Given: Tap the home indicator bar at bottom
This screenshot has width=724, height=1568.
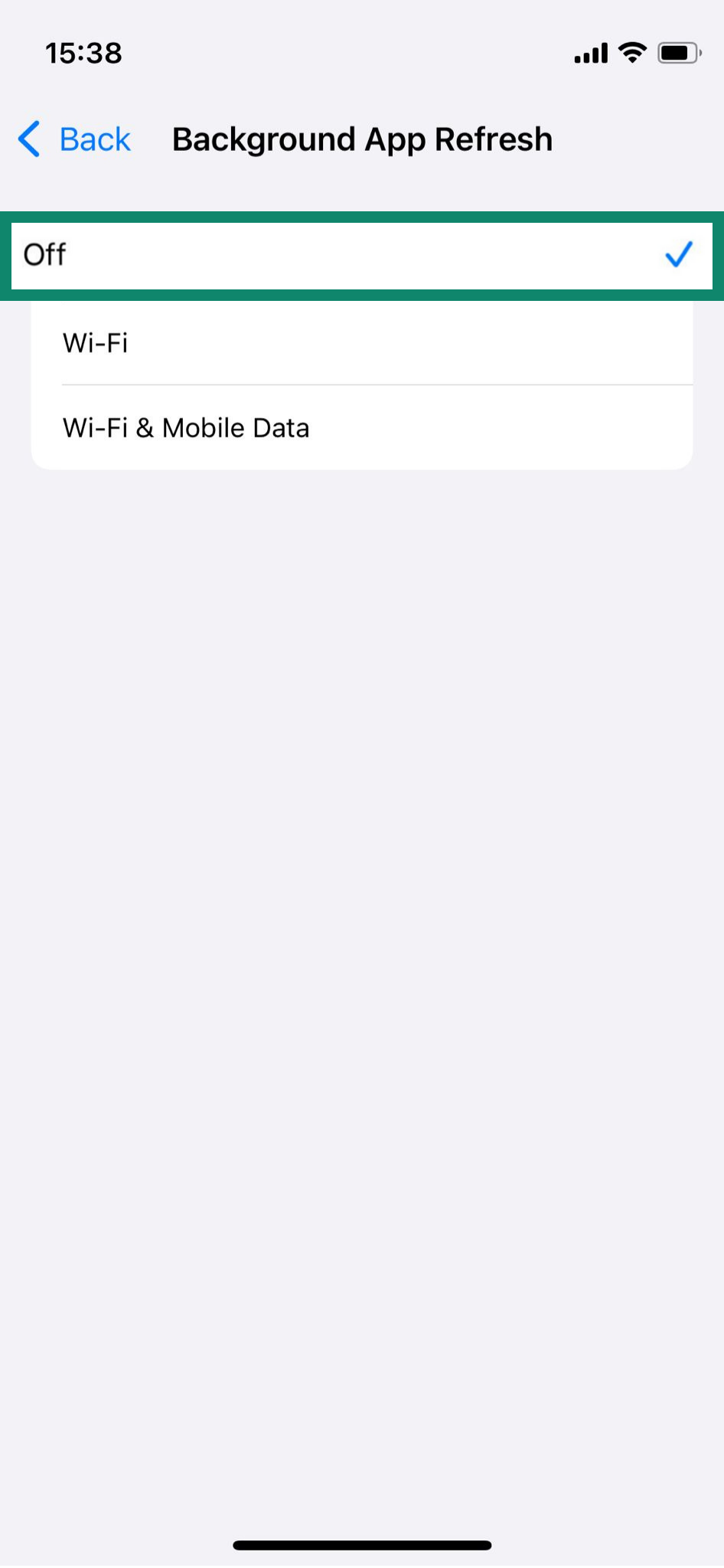Looking at the screenshot, I should [362, 1543].
